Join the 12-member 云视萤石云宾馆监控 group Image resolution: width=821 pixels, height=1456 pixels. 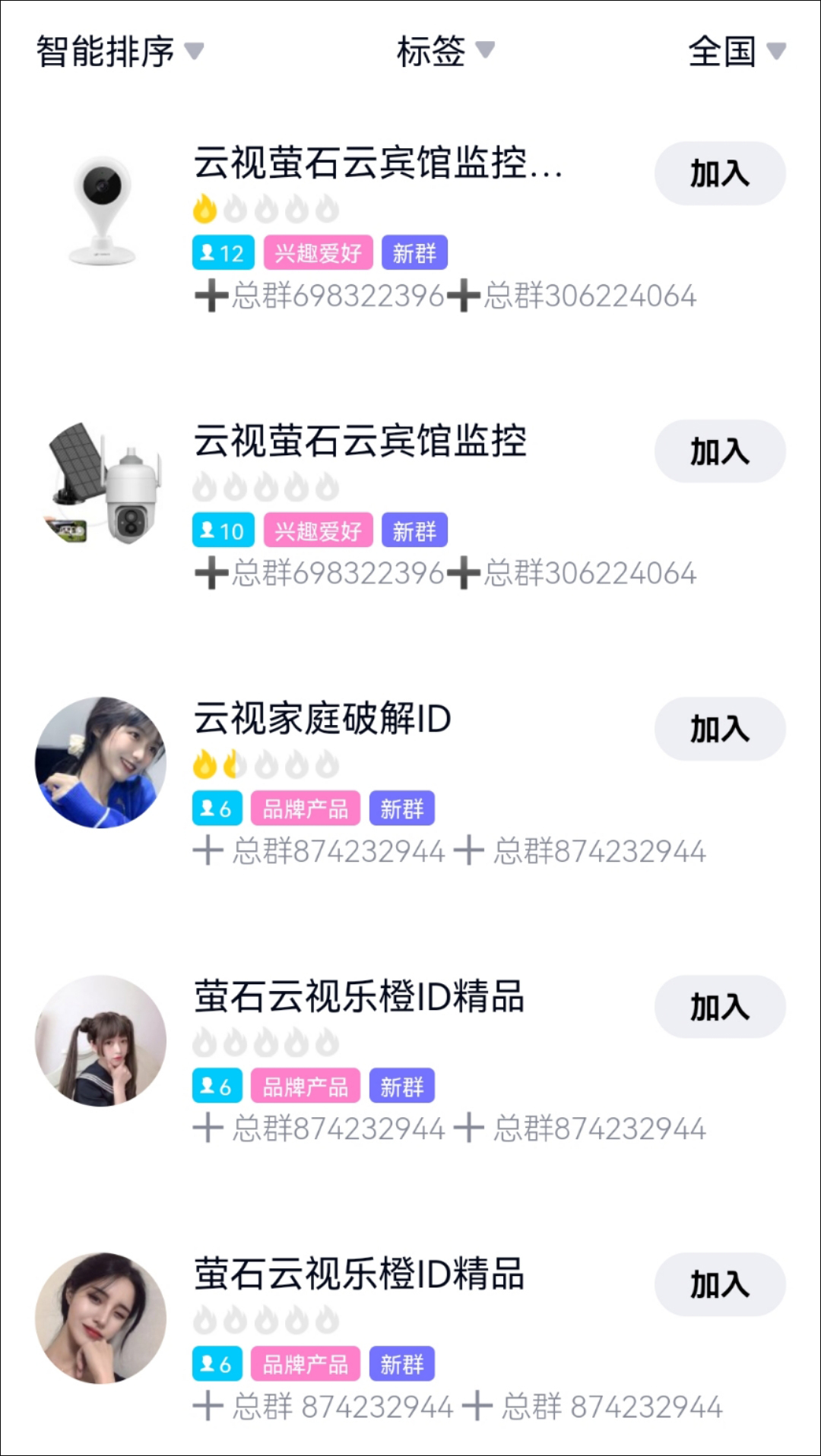(x=719, y=173)
